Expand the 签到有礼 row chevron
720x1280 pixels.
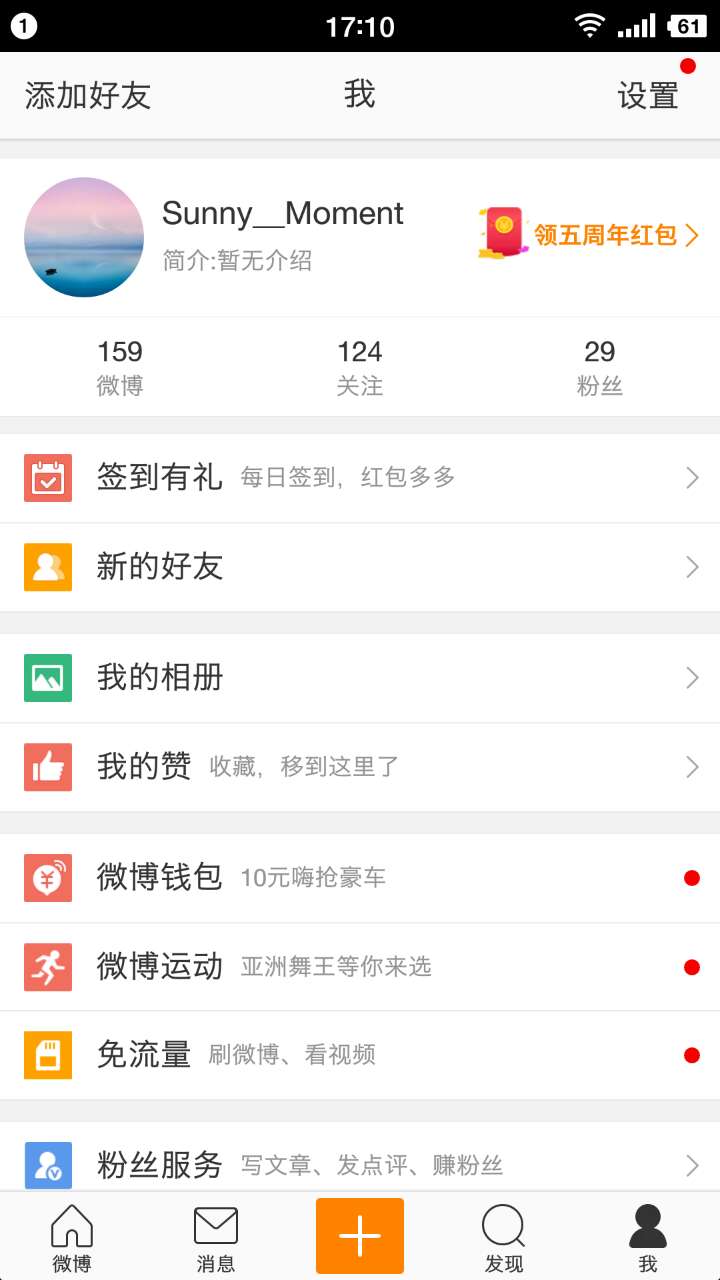point(692,477)
